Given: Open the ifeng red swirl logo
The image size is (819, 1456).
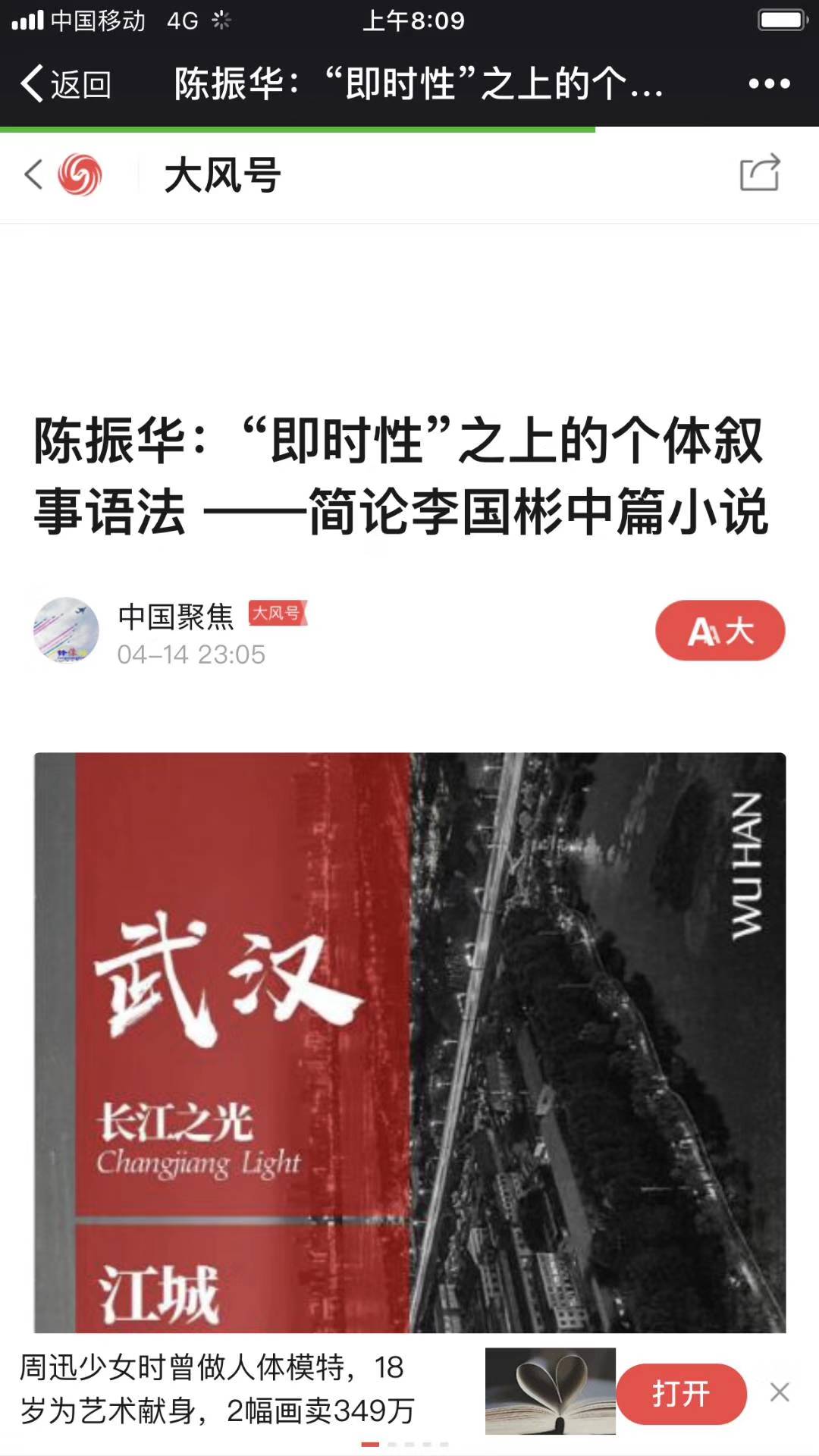Looking at the screenshot, I should tap(80, 174).
